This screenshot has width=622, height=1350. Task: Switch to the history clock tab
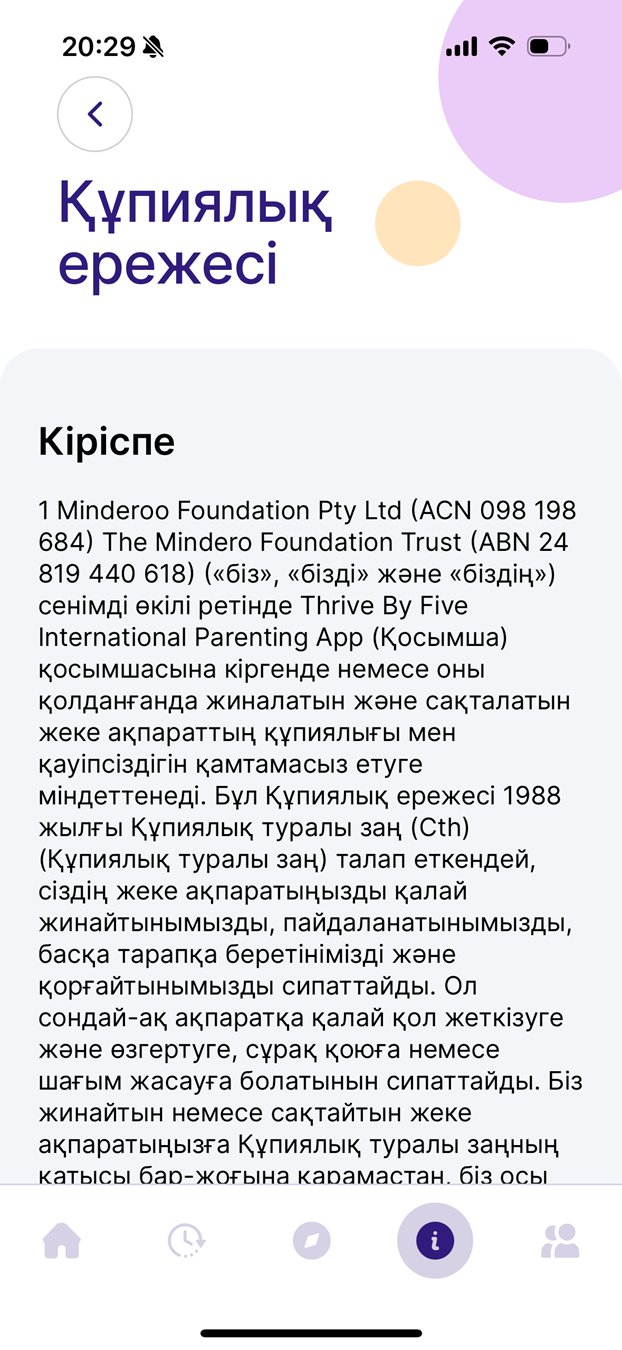click(186, 1241)
